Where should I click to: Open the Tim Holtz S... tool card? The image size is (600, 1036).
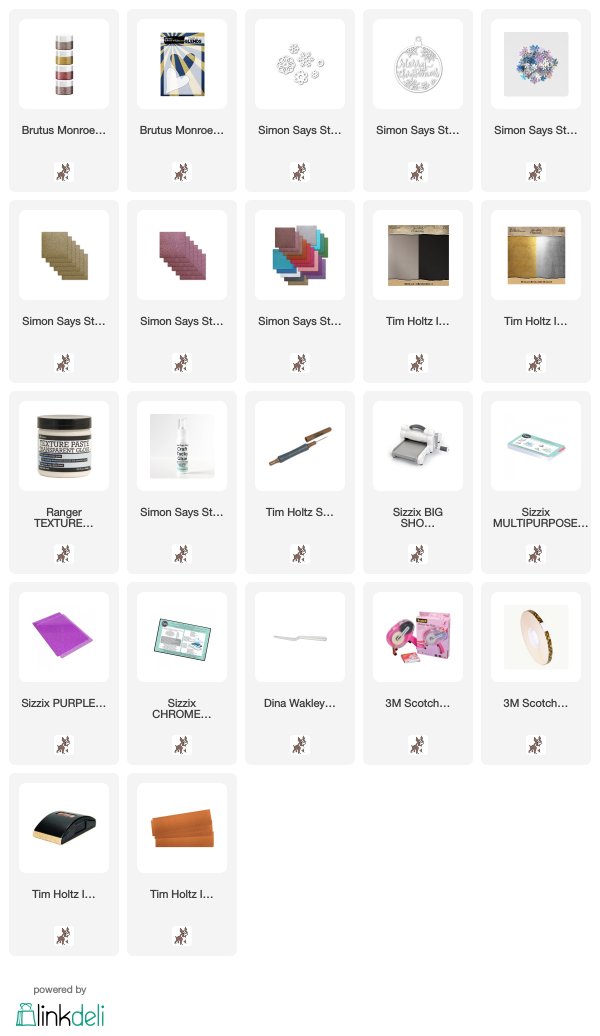[300, 482]
